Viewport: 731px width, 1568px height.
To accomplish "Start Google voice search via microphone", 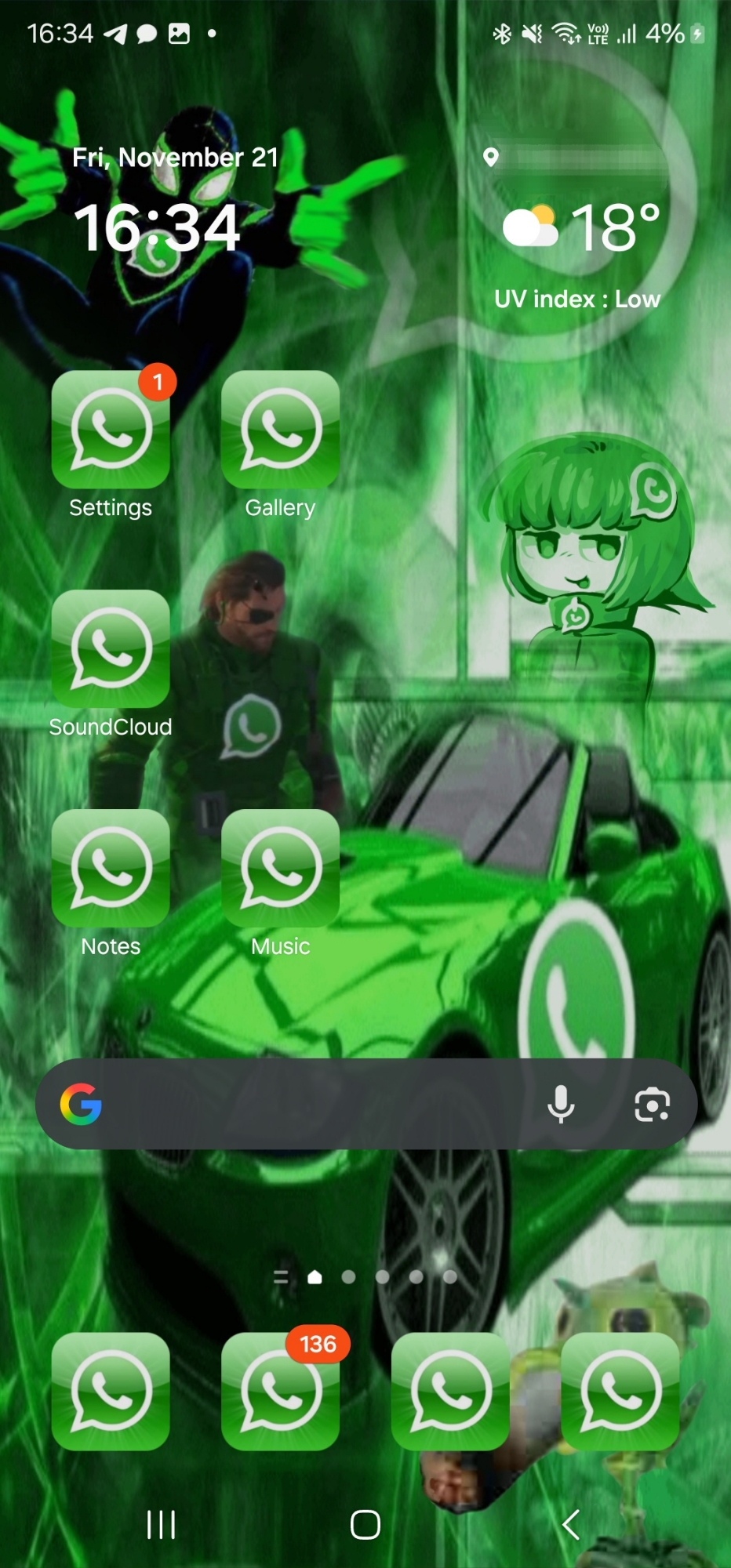I will coord(561,1104).
